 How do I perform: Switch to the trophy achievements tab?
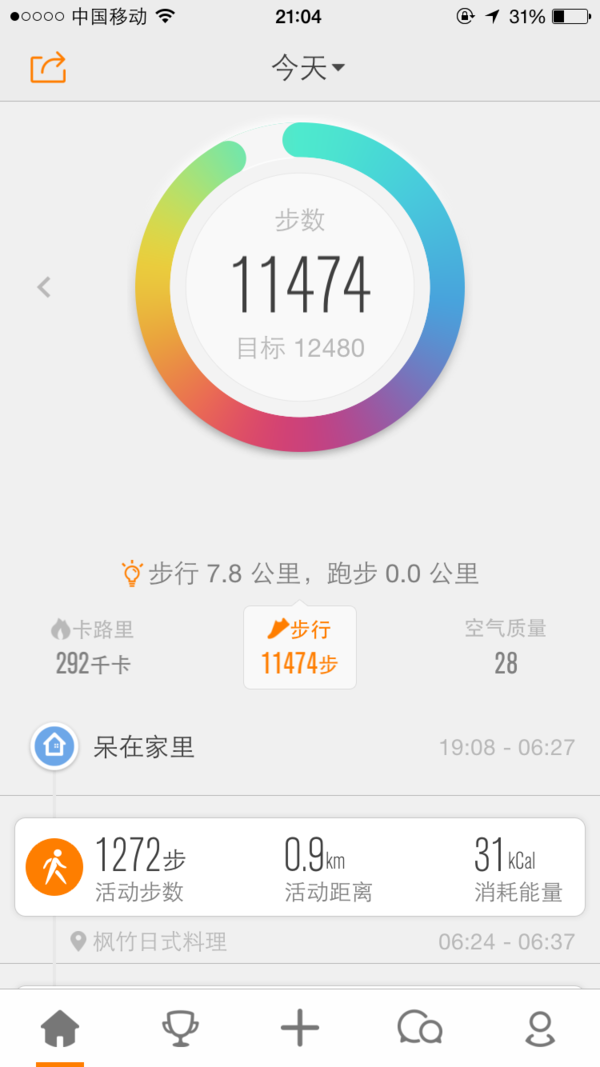(x=180, y=1029)
